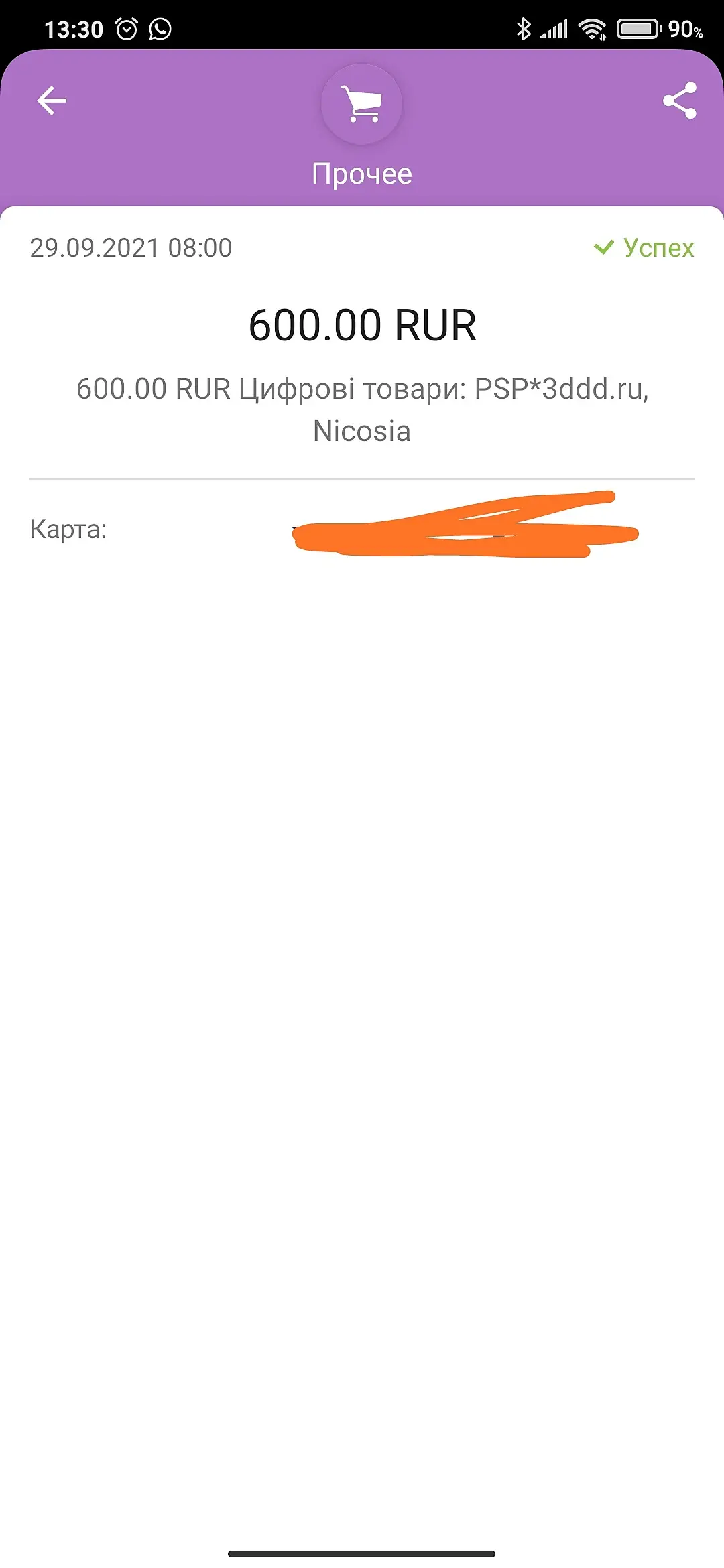Share this transaction receipt
Viewport: 724px width, 1568px height.
(x=680, y=101)
